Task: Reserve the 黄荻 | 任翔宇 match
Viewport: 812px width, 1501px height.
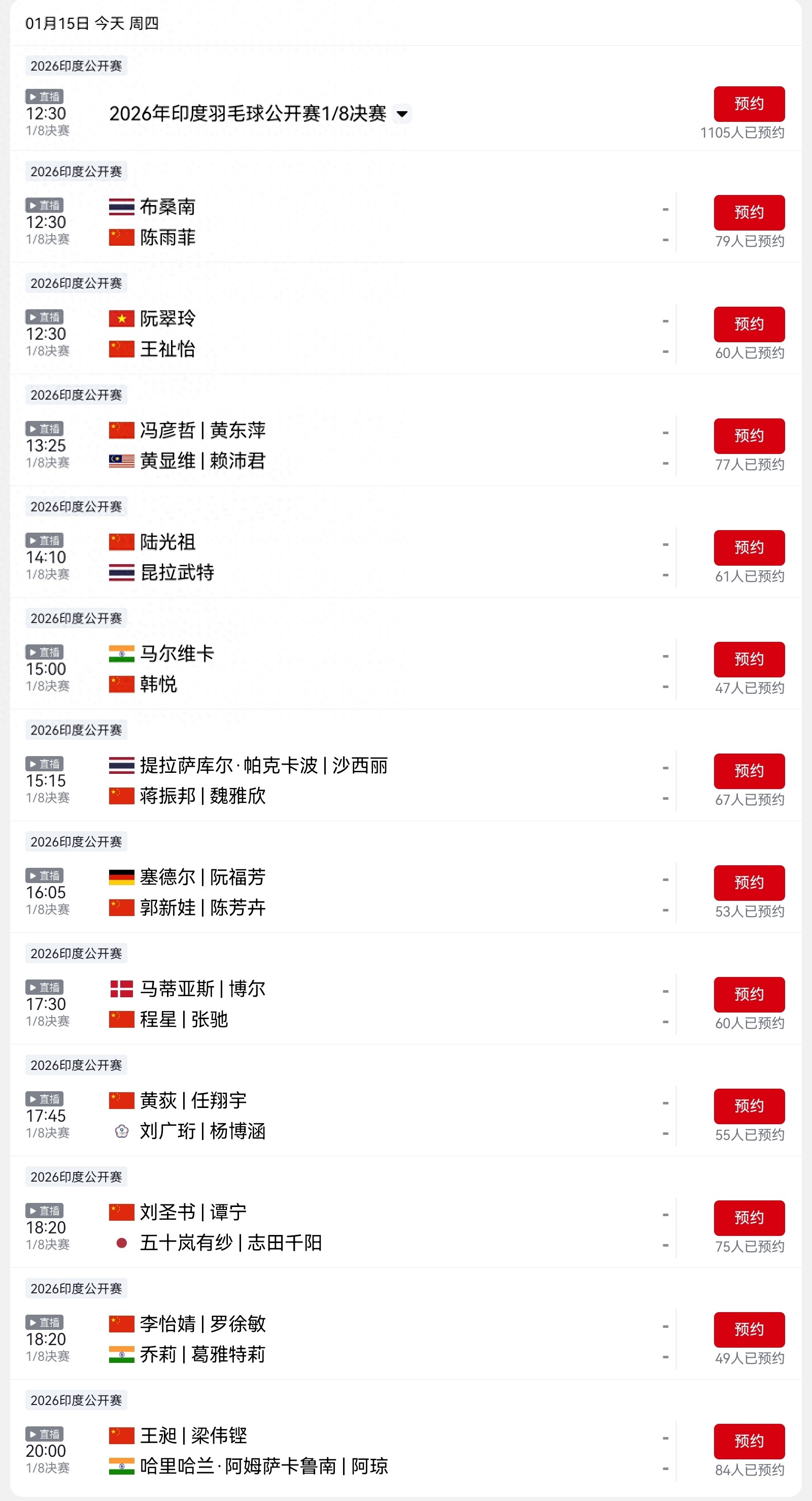Action: point(749,1106)
